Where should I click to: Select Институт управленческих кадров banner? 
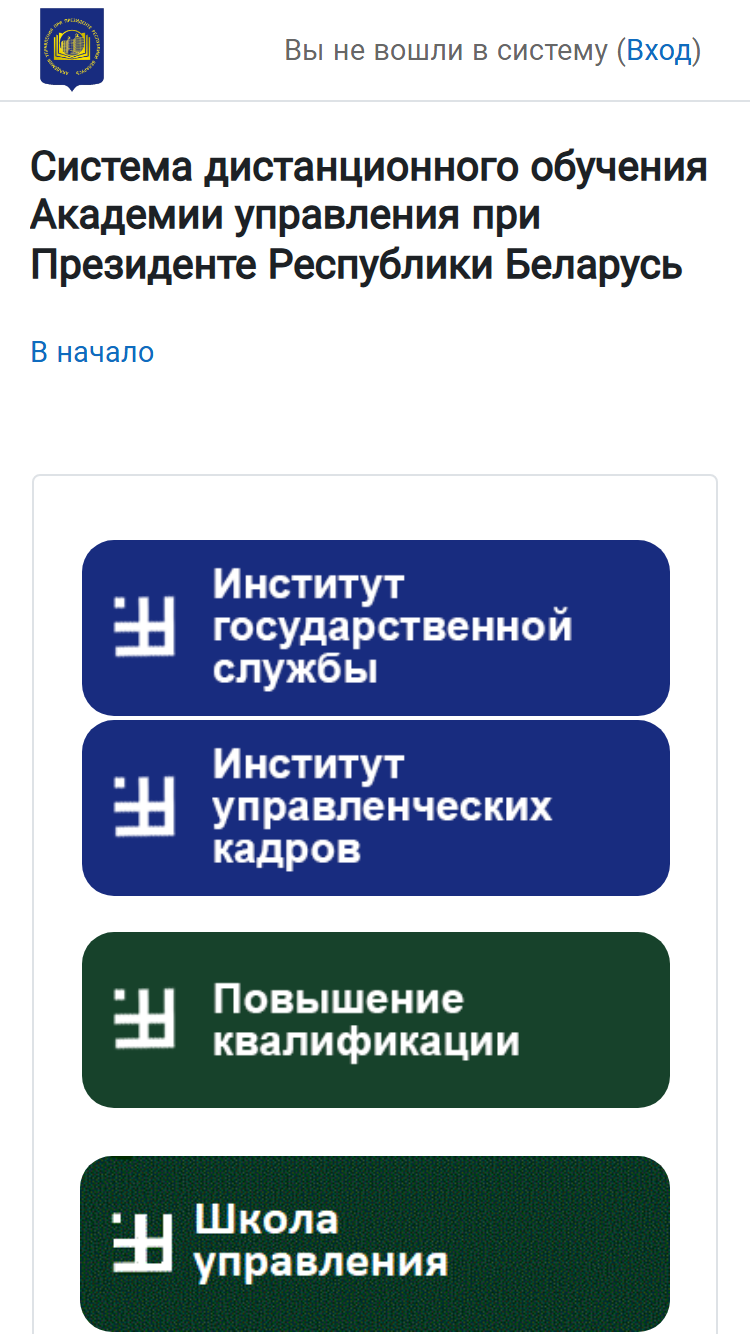(375, 808)
